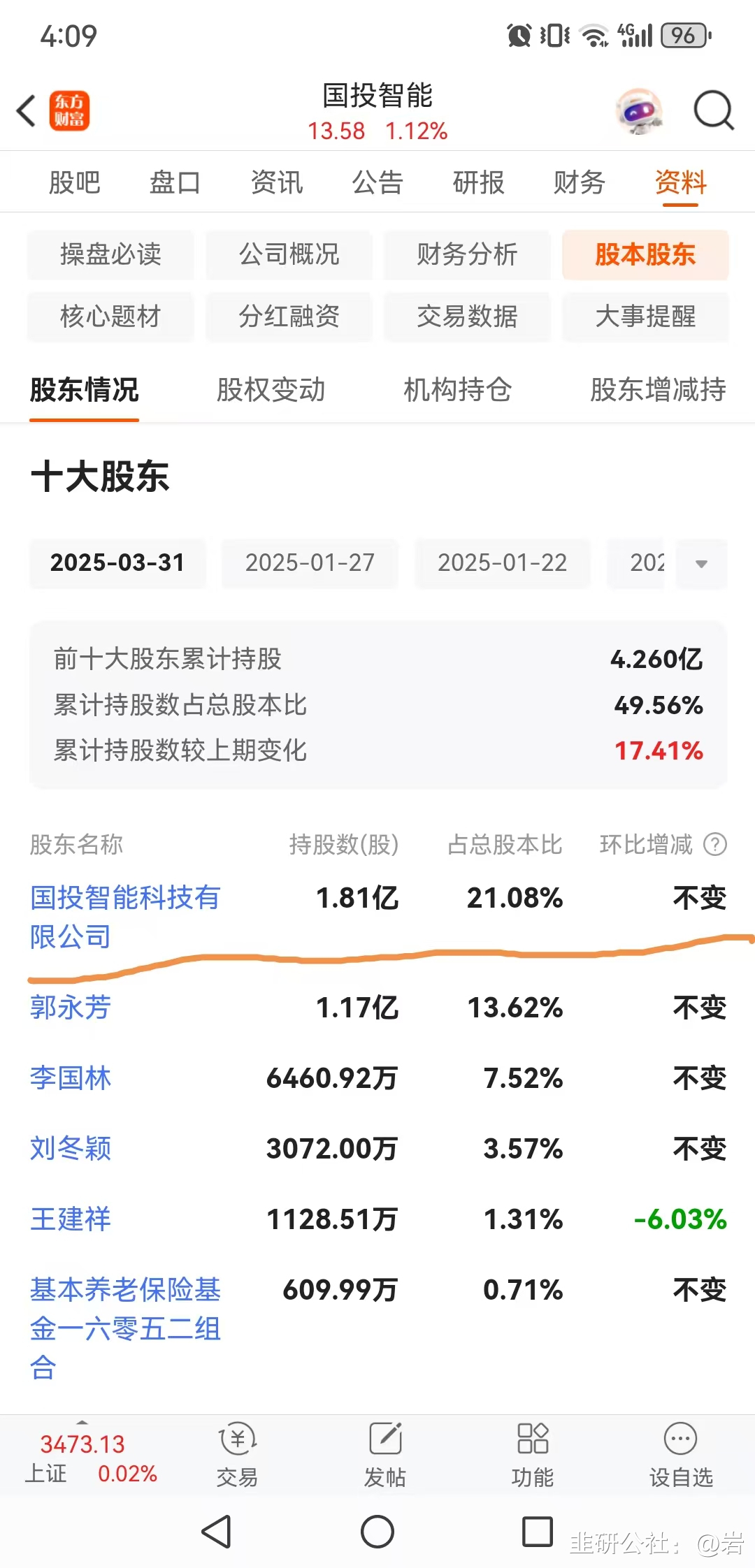This screenshot has width=755, height=1568.
Task: Switch to the 股权变动 sub-tab
Action: (x=271, y=390)
